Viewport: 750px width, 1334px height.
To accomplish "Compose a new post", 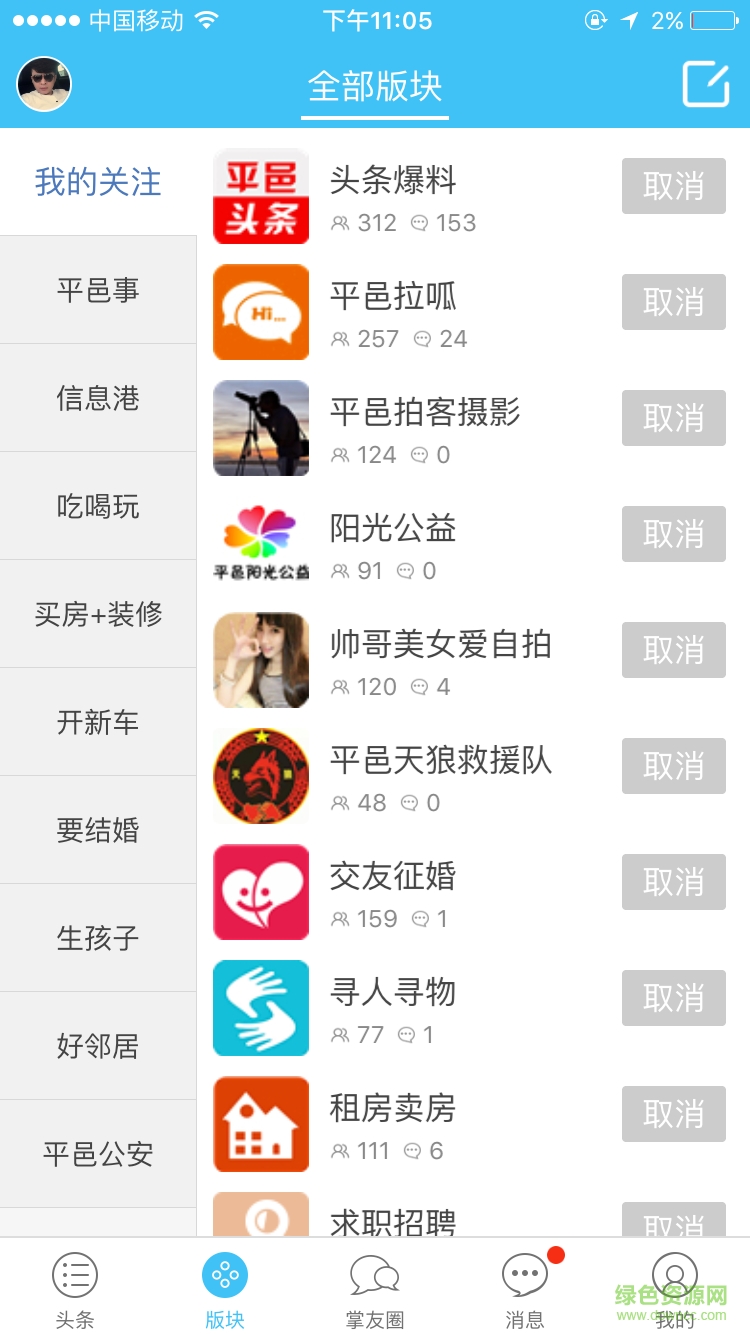I will (x=705, y=84).
